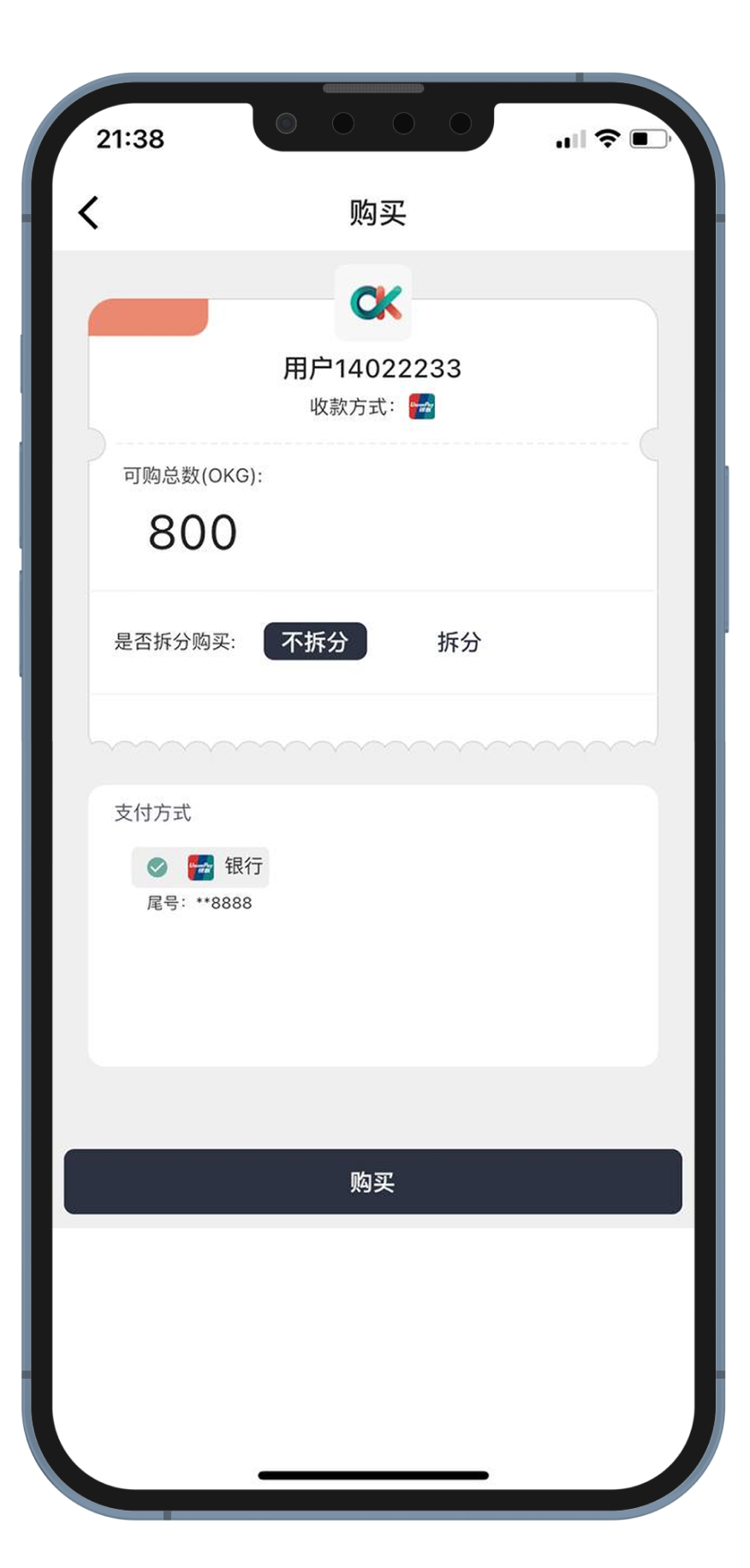The height and width of the screenshot is (1568, 750).
Task: Switch to the 拆分 purchase option
Action: click(459, 642)
